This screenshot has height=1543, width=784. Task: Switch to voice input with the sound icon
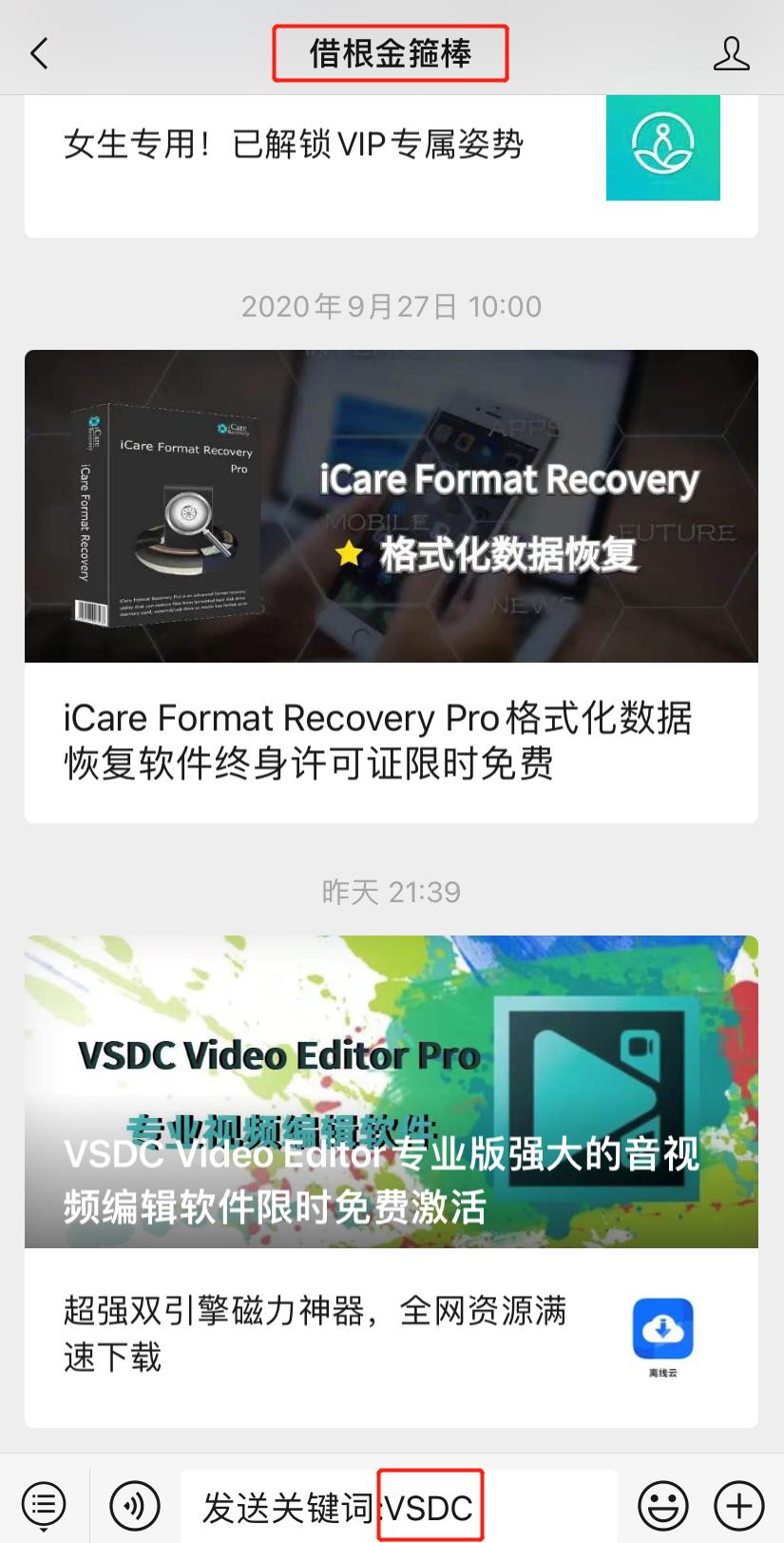click(134, 1505)
